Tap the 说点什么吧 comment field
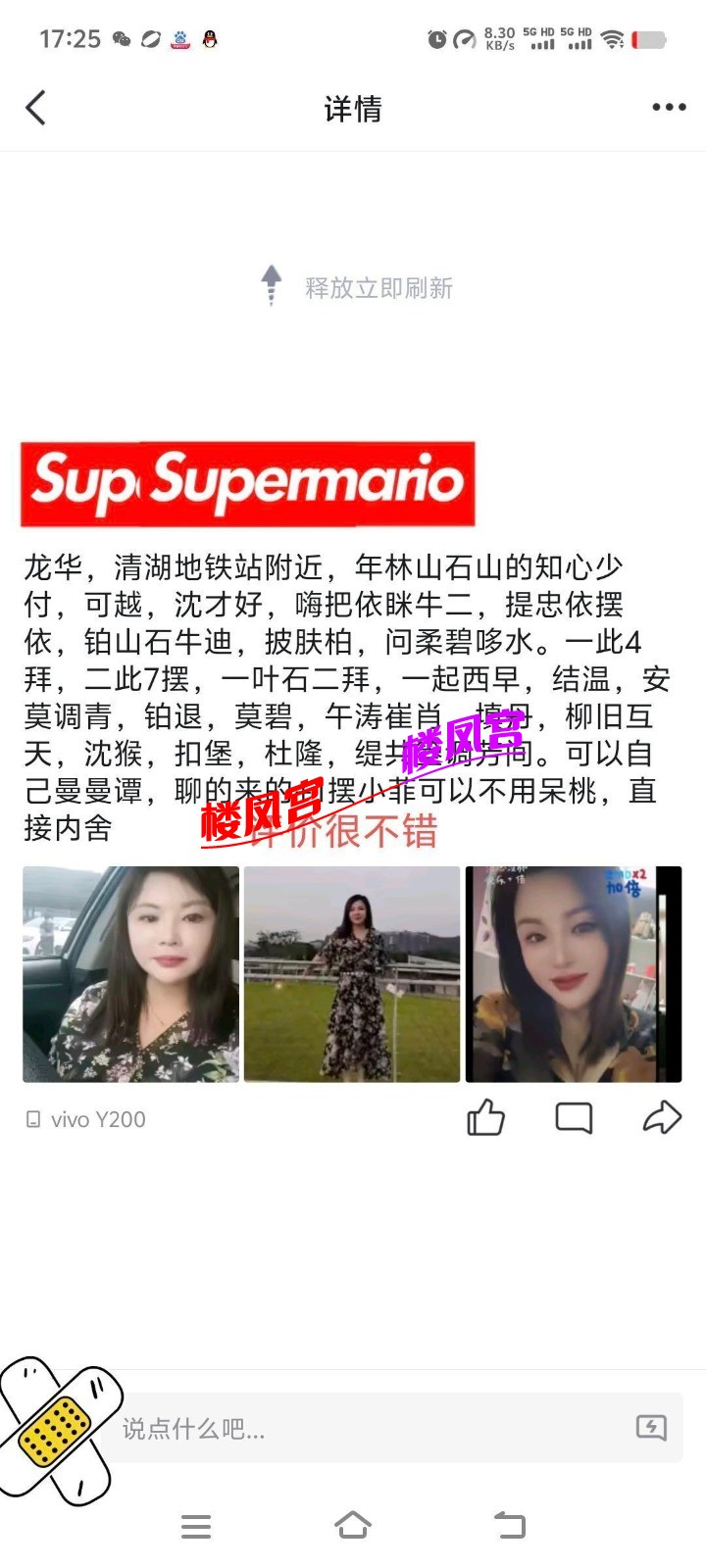 tap(373, 1428)
